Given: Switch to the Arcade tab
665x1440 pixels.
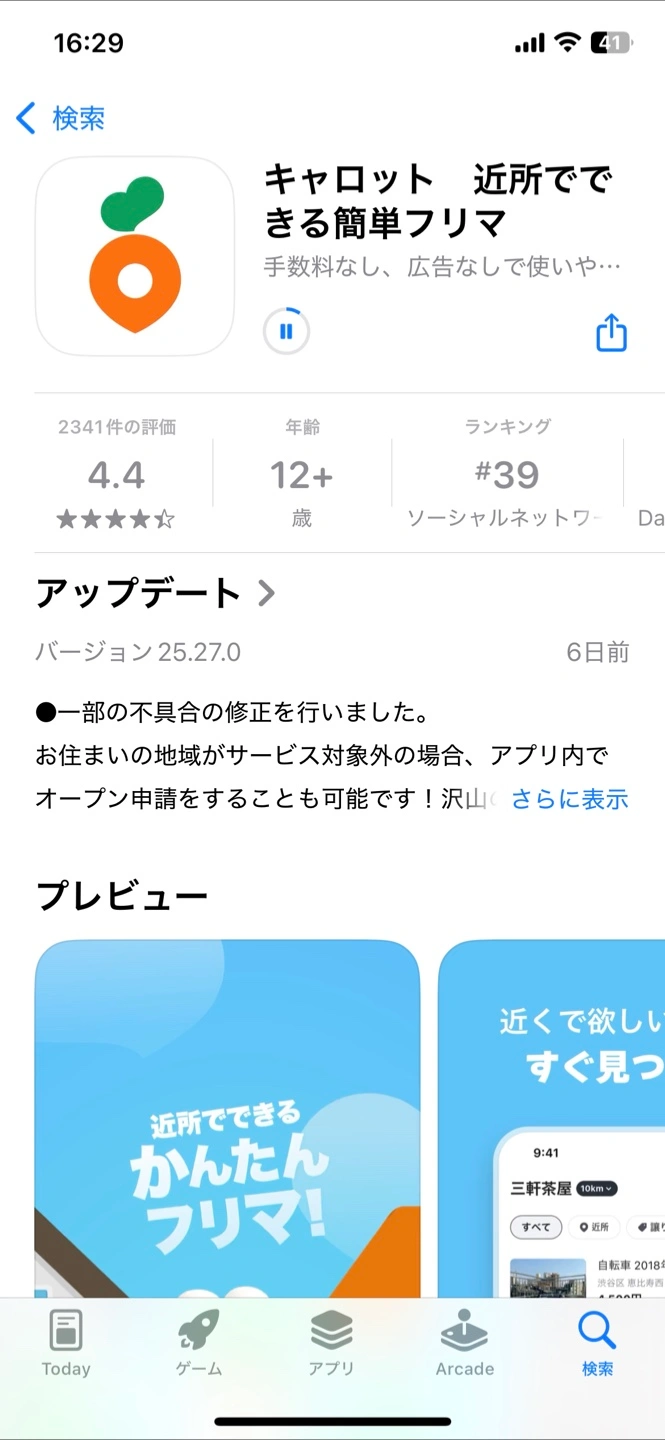Looking at the screenshot, I should coord(465,1344).
